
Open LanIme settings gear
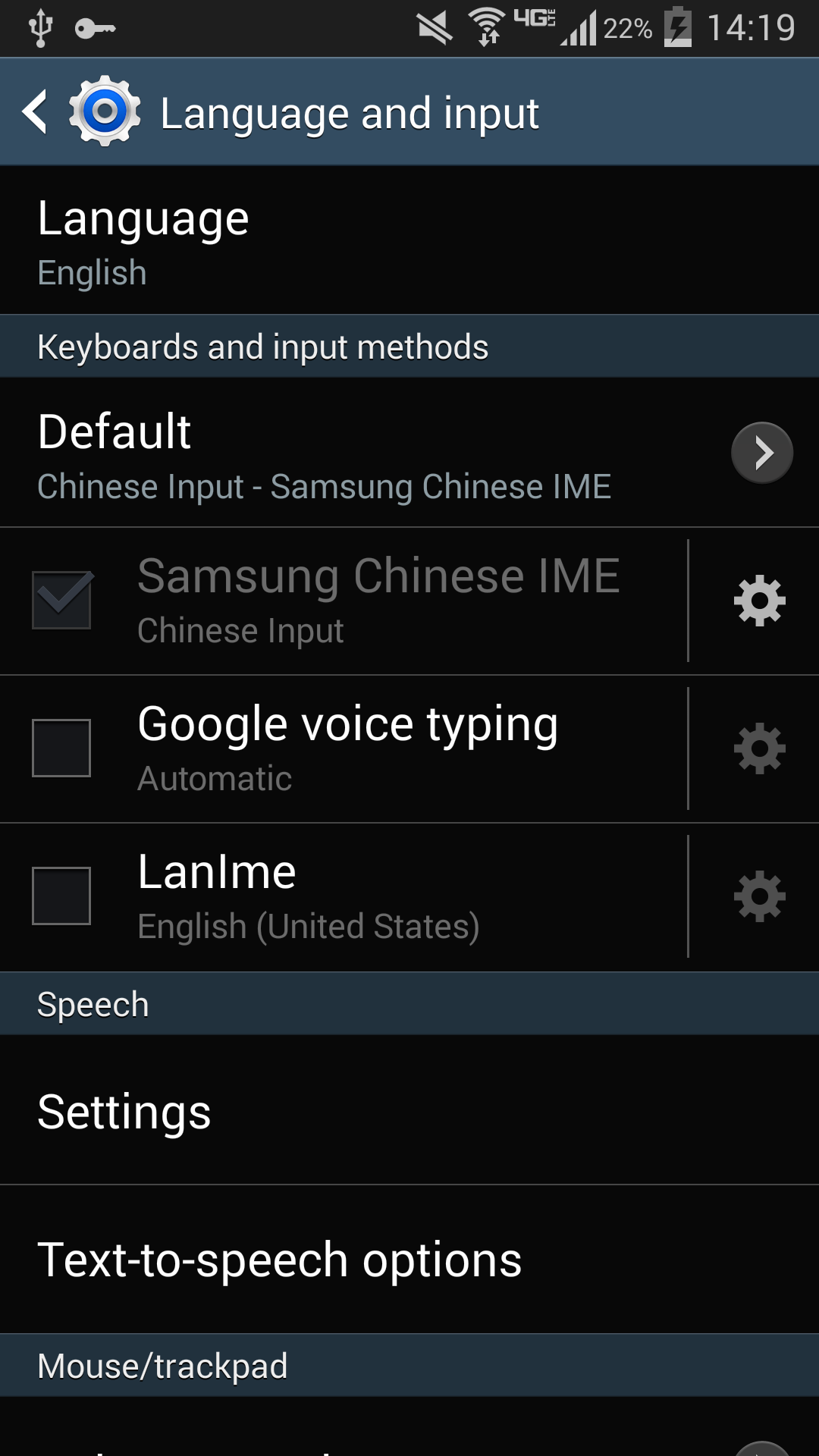click(759, 896)
